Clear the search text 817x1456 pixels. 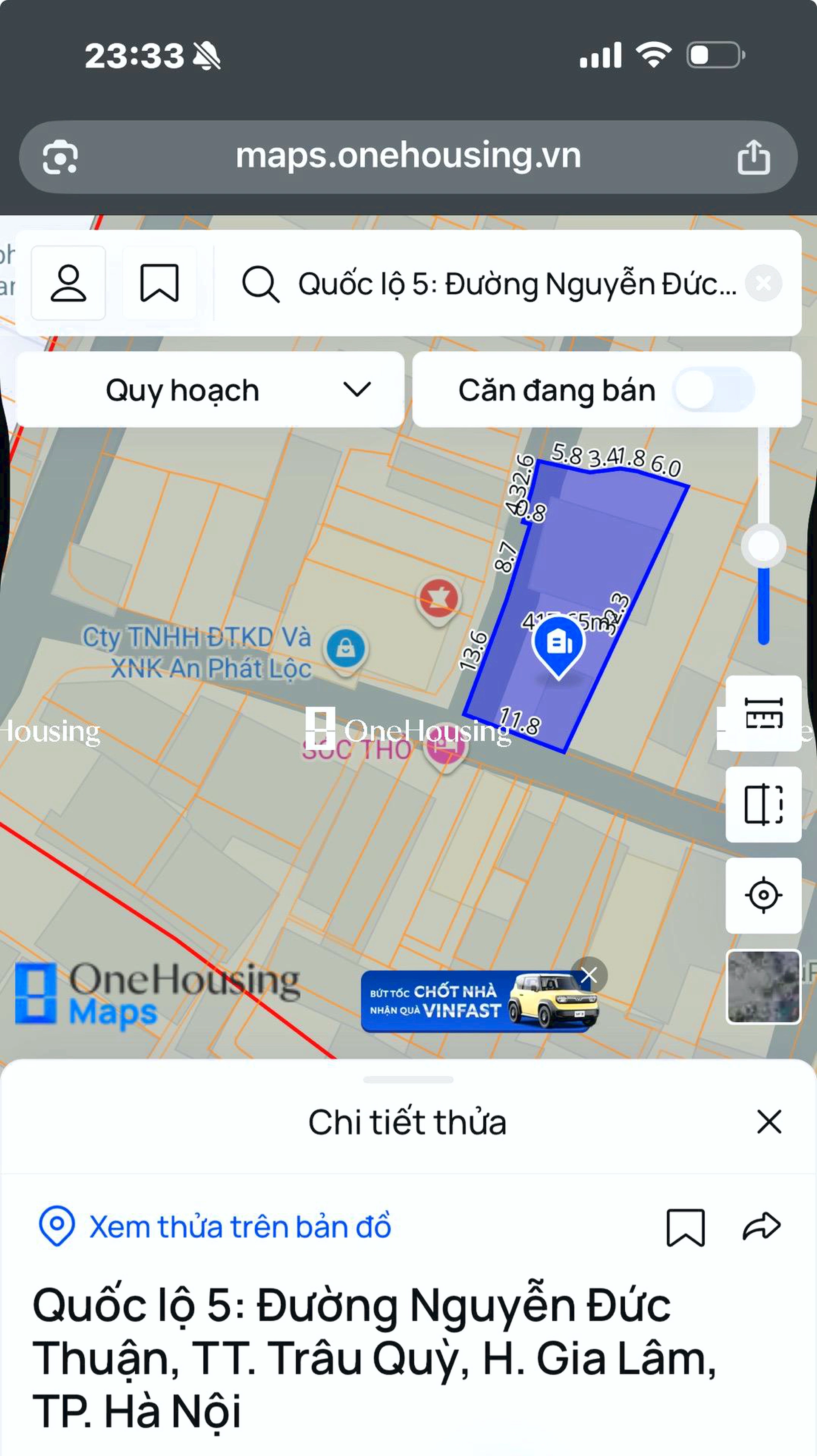(763, 283)
